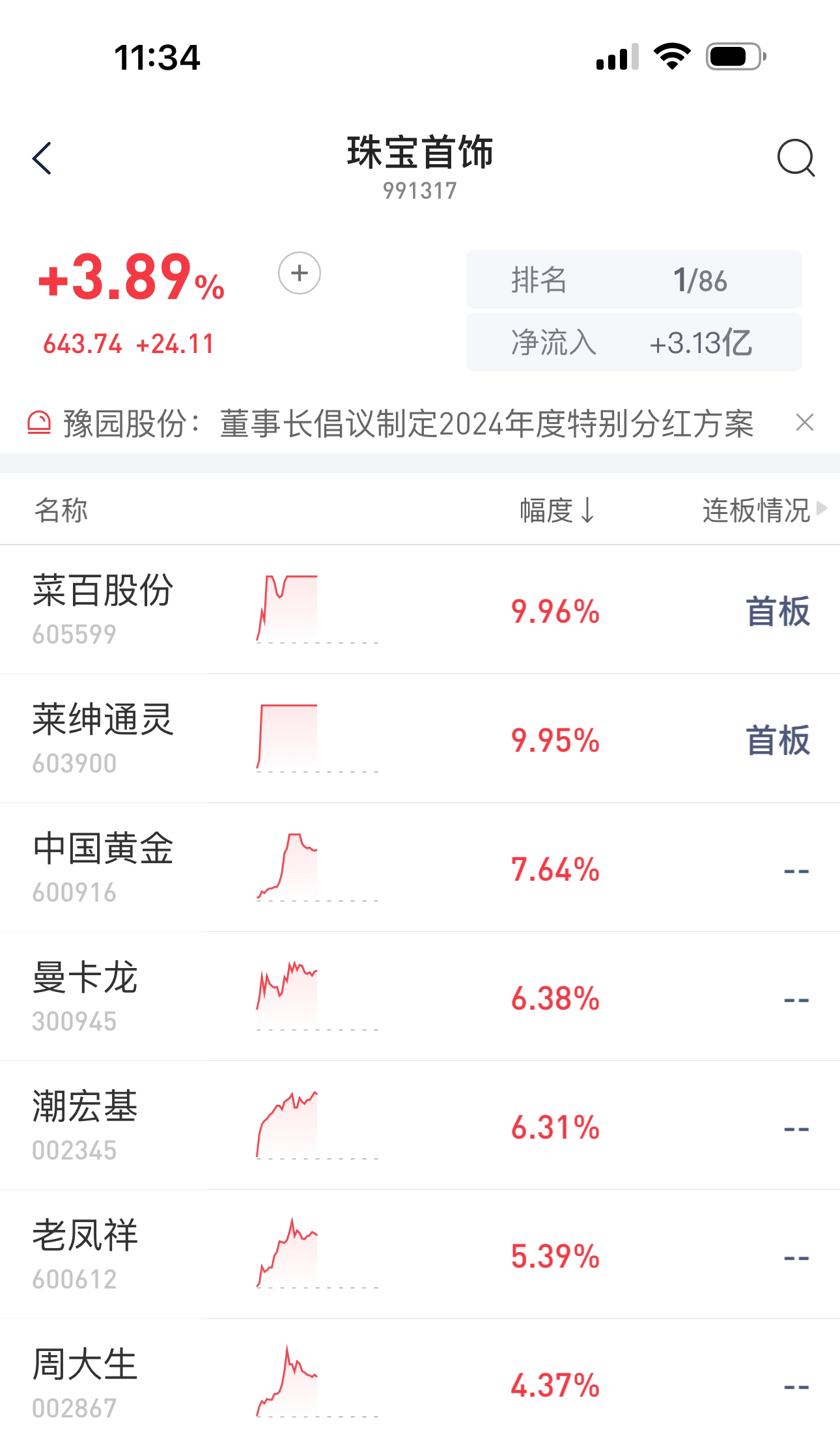Viewport: 840px width, 1439px height.
Task: Open the 莱绅通灵 stock row
Action: 420,739
